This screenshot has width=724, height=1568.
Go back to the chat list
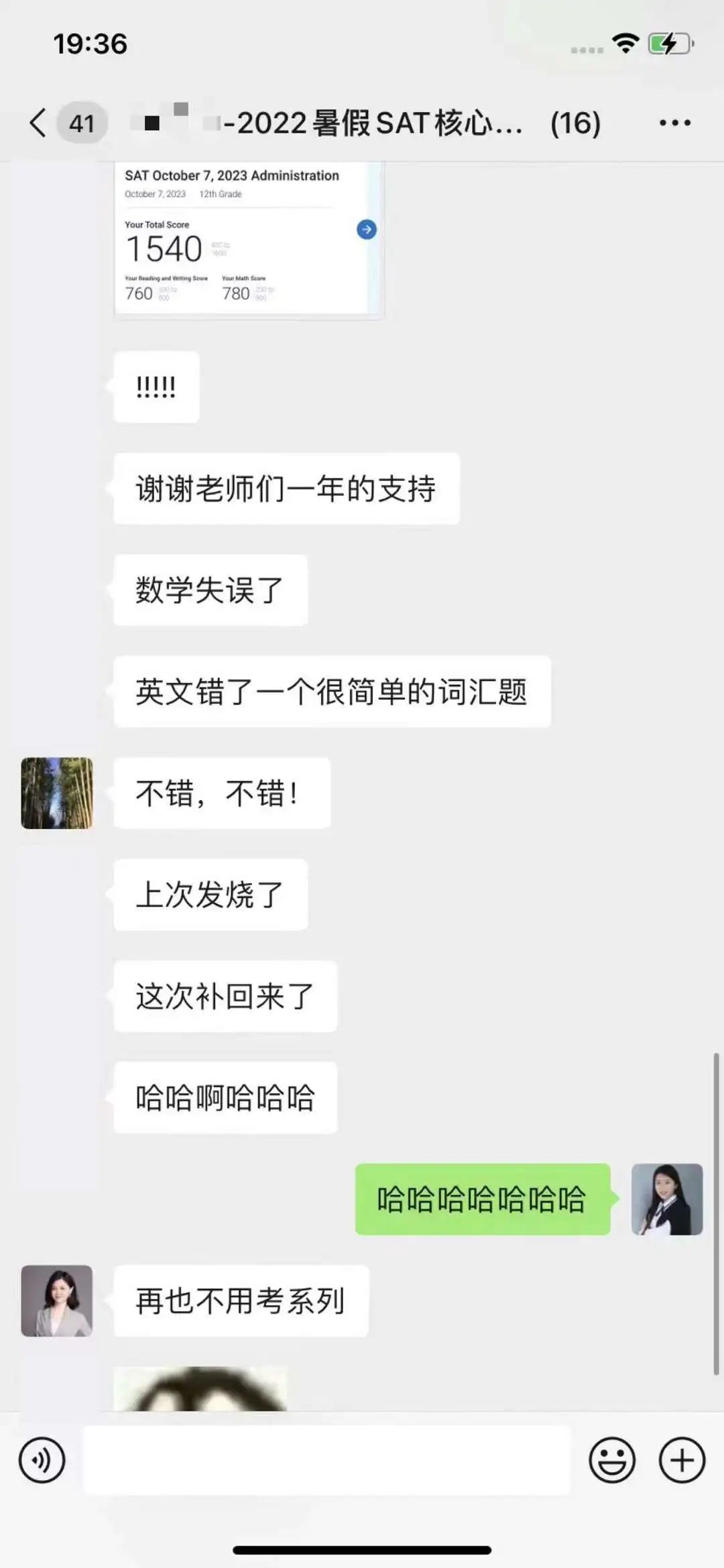click(39, 123)
